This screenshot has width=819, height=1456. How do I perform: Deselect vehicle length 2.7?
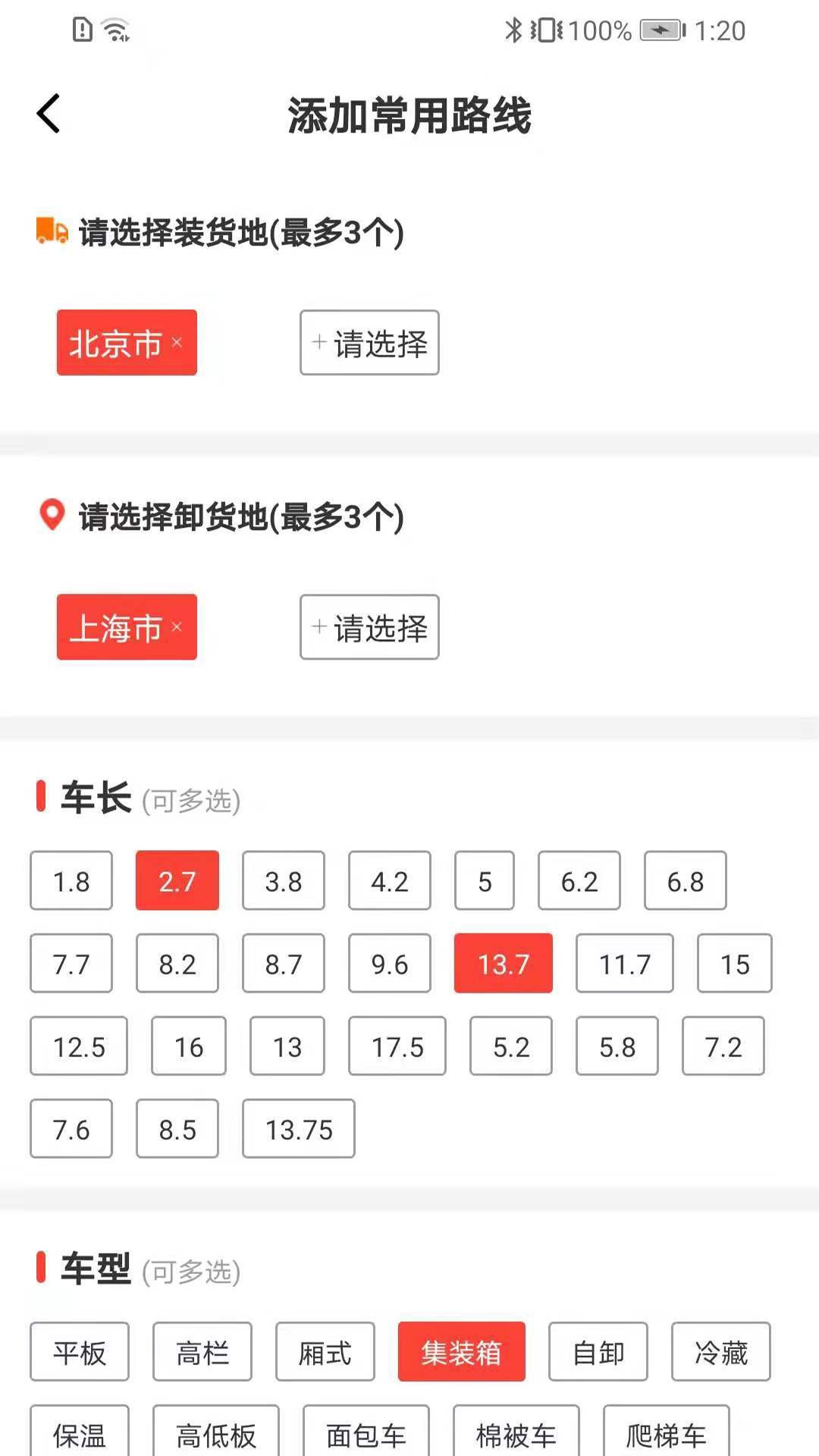pyautogui.click(x=177, y=880)
